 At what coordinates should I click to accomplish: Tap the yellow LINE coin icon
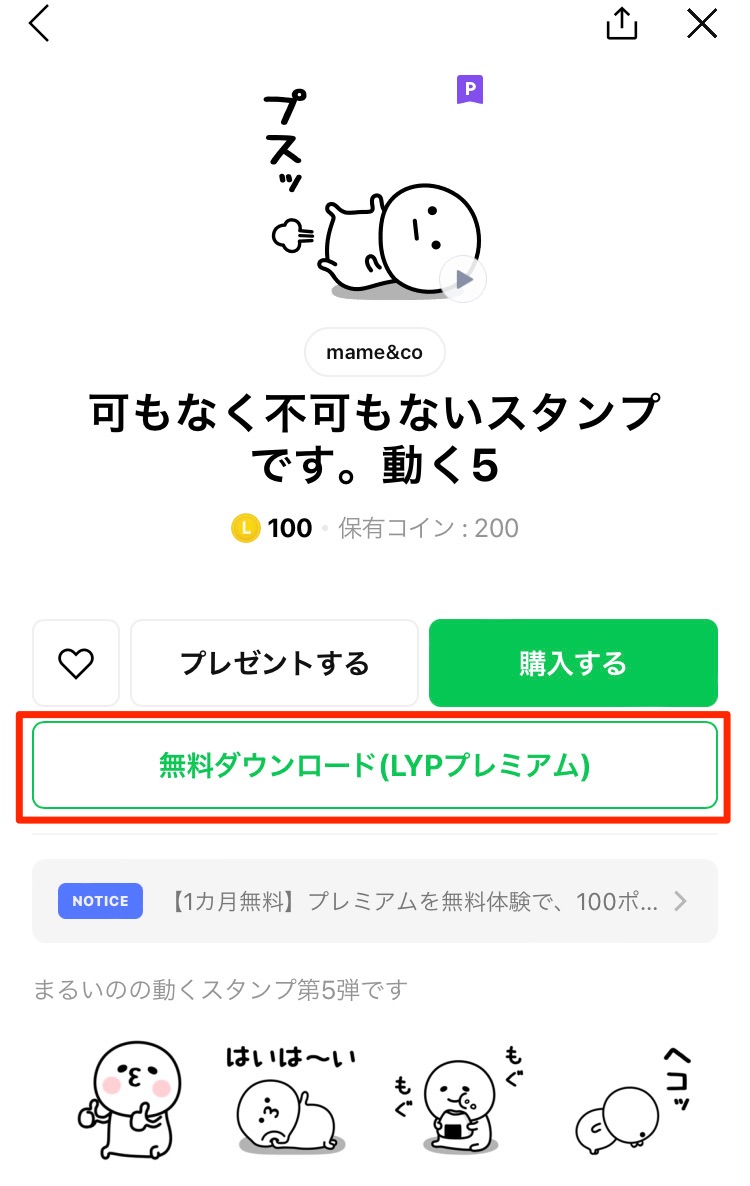click(247, 527)
